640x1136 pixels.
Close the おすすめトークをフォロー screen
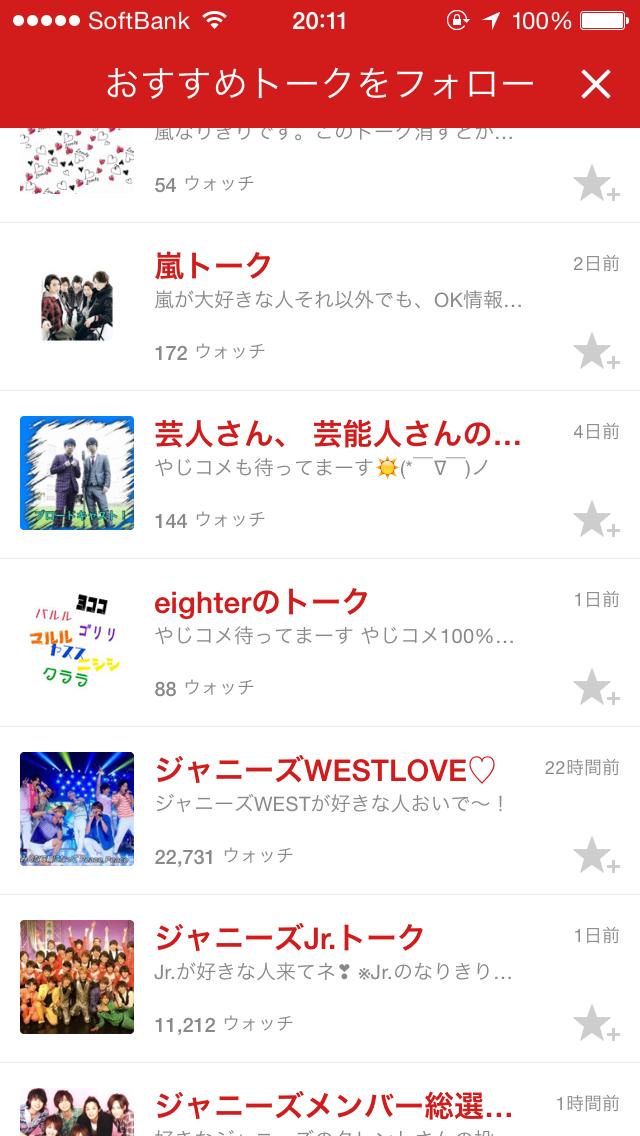595,85
